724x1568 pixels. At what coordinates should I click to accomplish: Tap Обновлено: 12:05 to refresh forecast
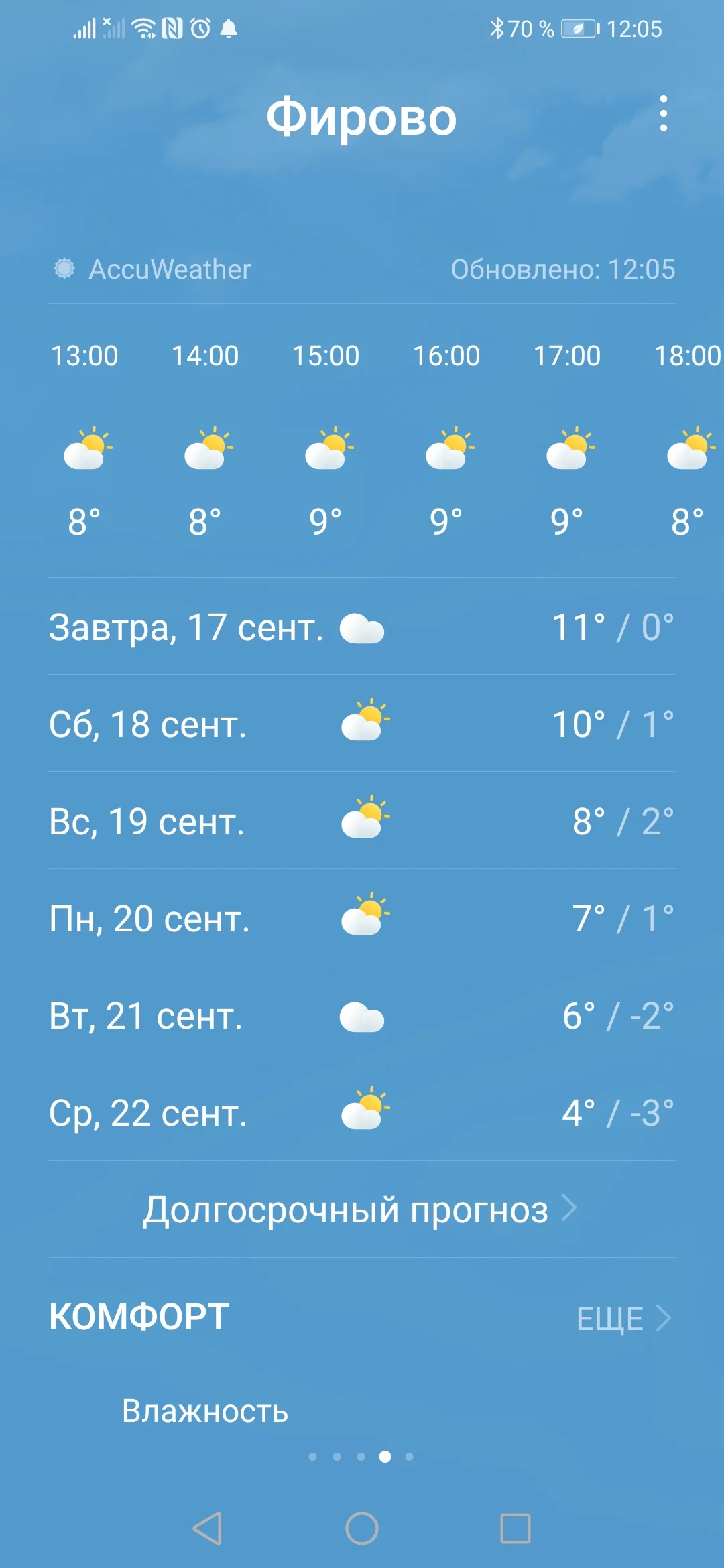(x=563, y=269)
